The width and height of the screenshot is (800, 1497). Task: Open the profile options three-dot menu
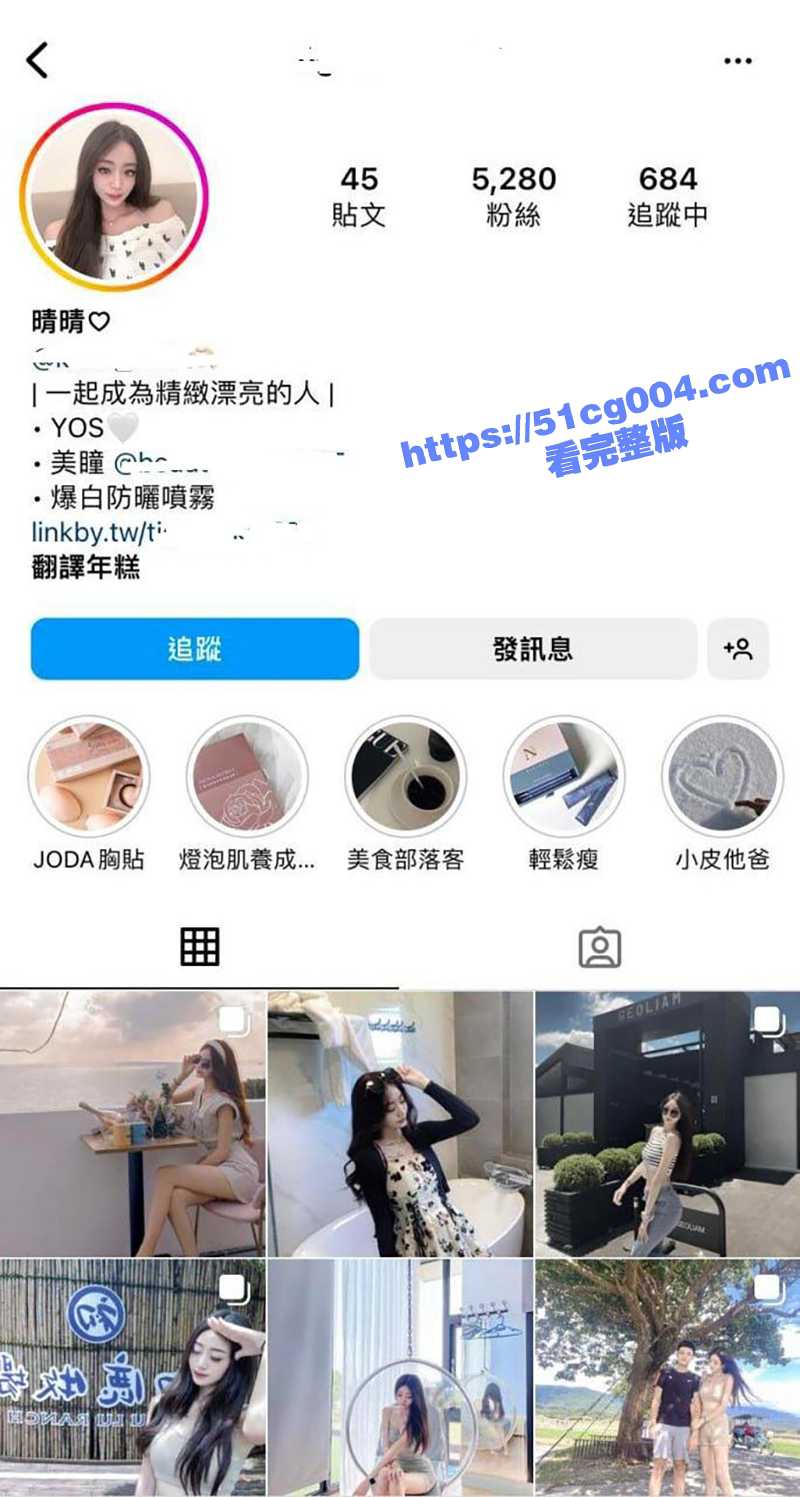[738, 59]
